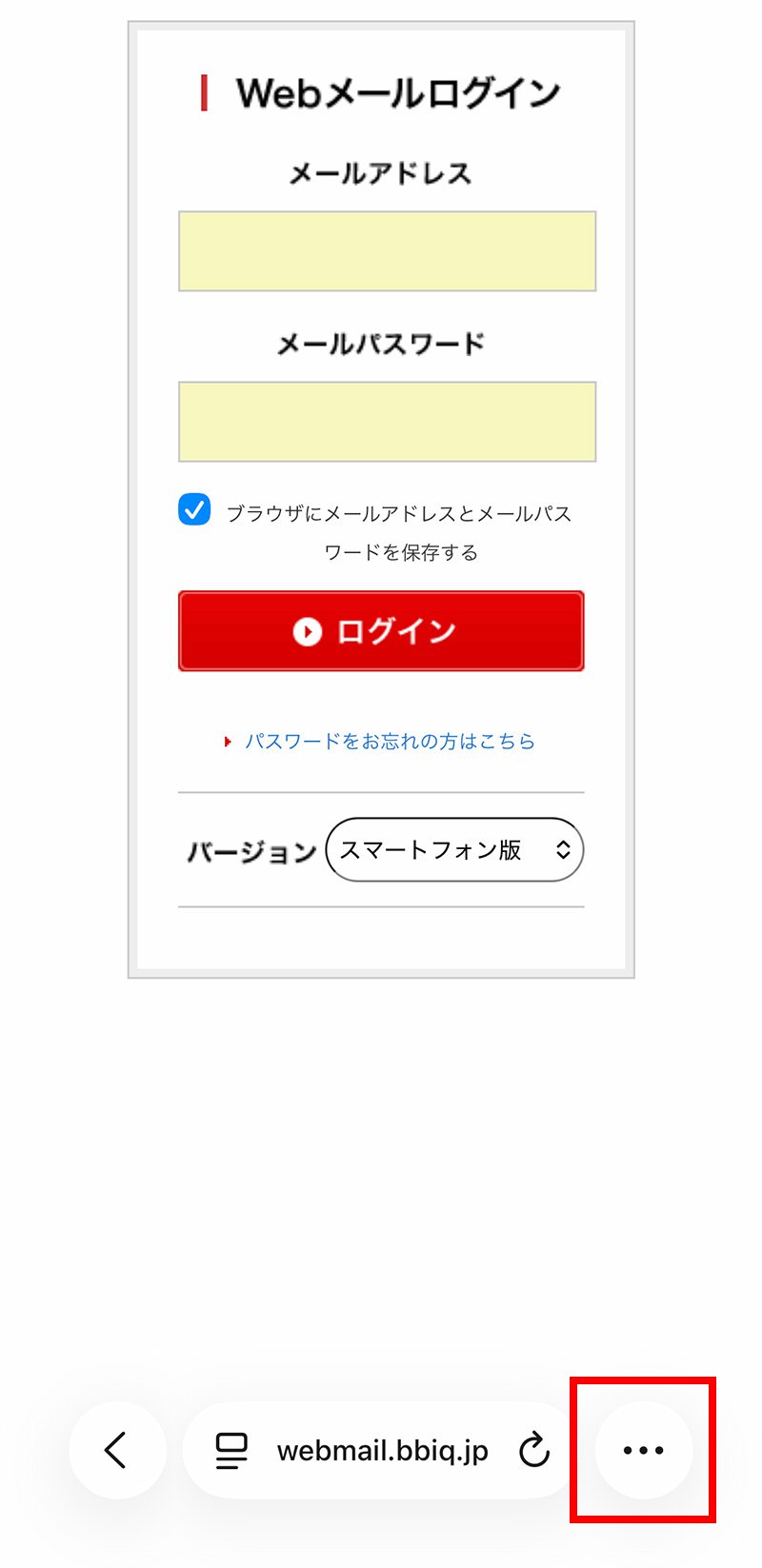Tap the webmail.bbiq.jp address text

382,1450
